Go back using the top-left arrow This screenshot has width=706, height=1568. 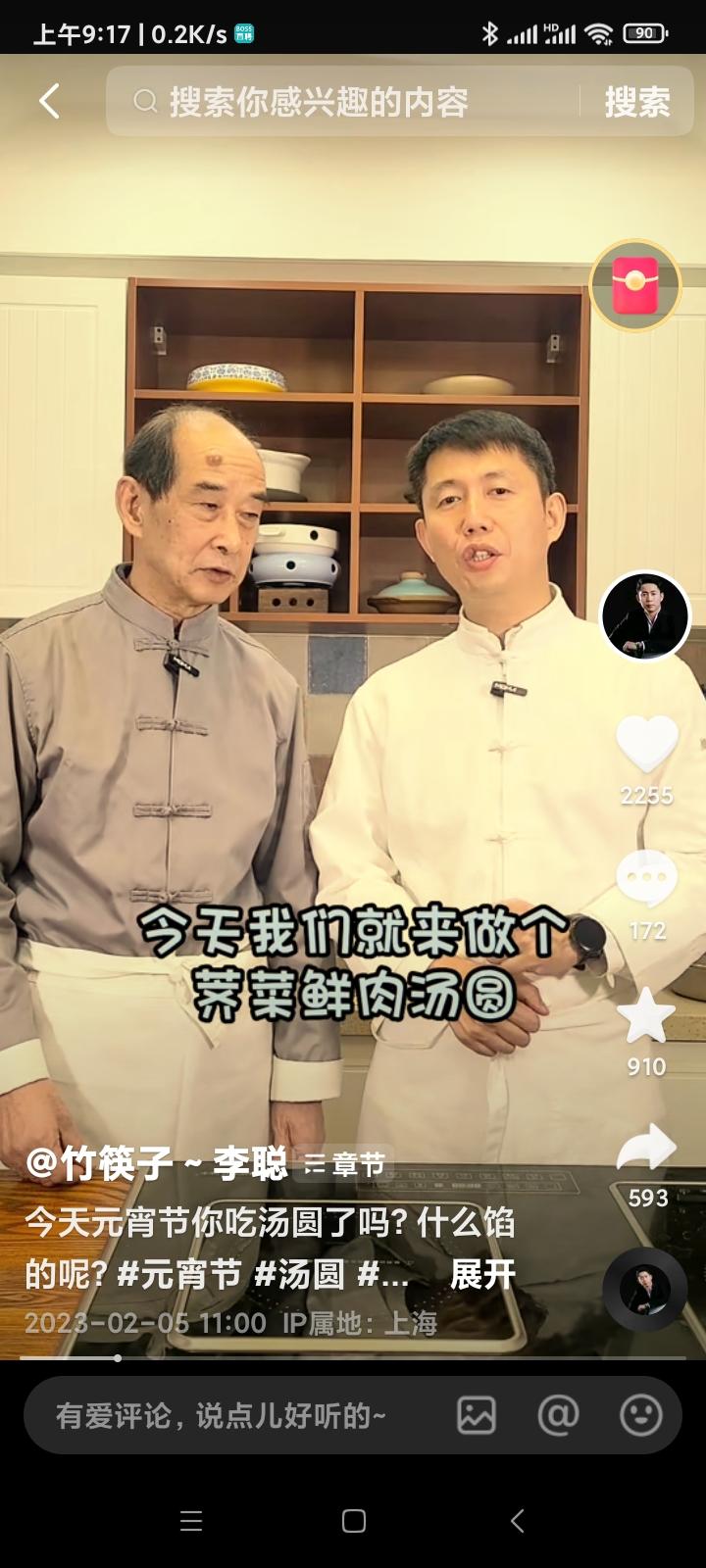coord(49,101)
